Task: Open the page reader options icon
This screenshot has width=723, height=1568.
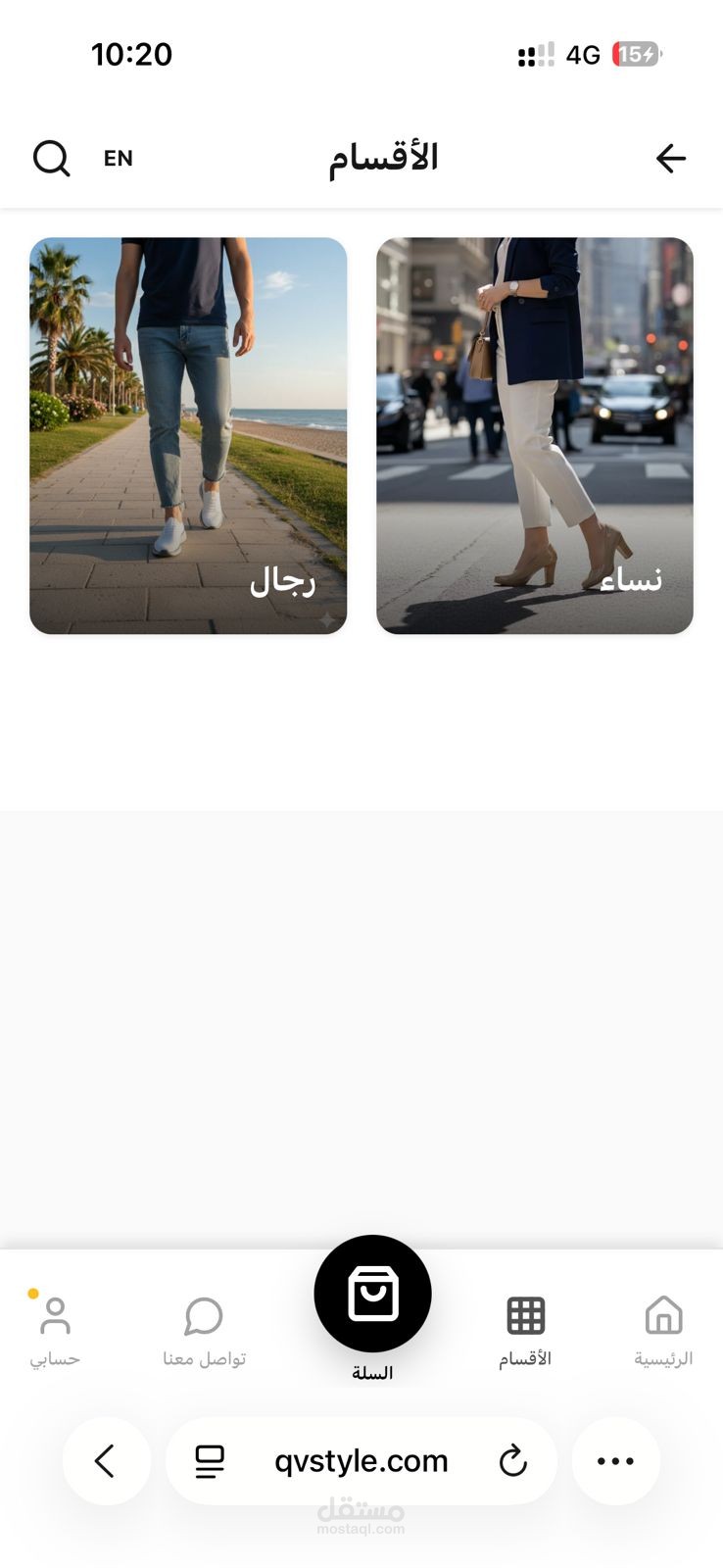Action: 210,1461
